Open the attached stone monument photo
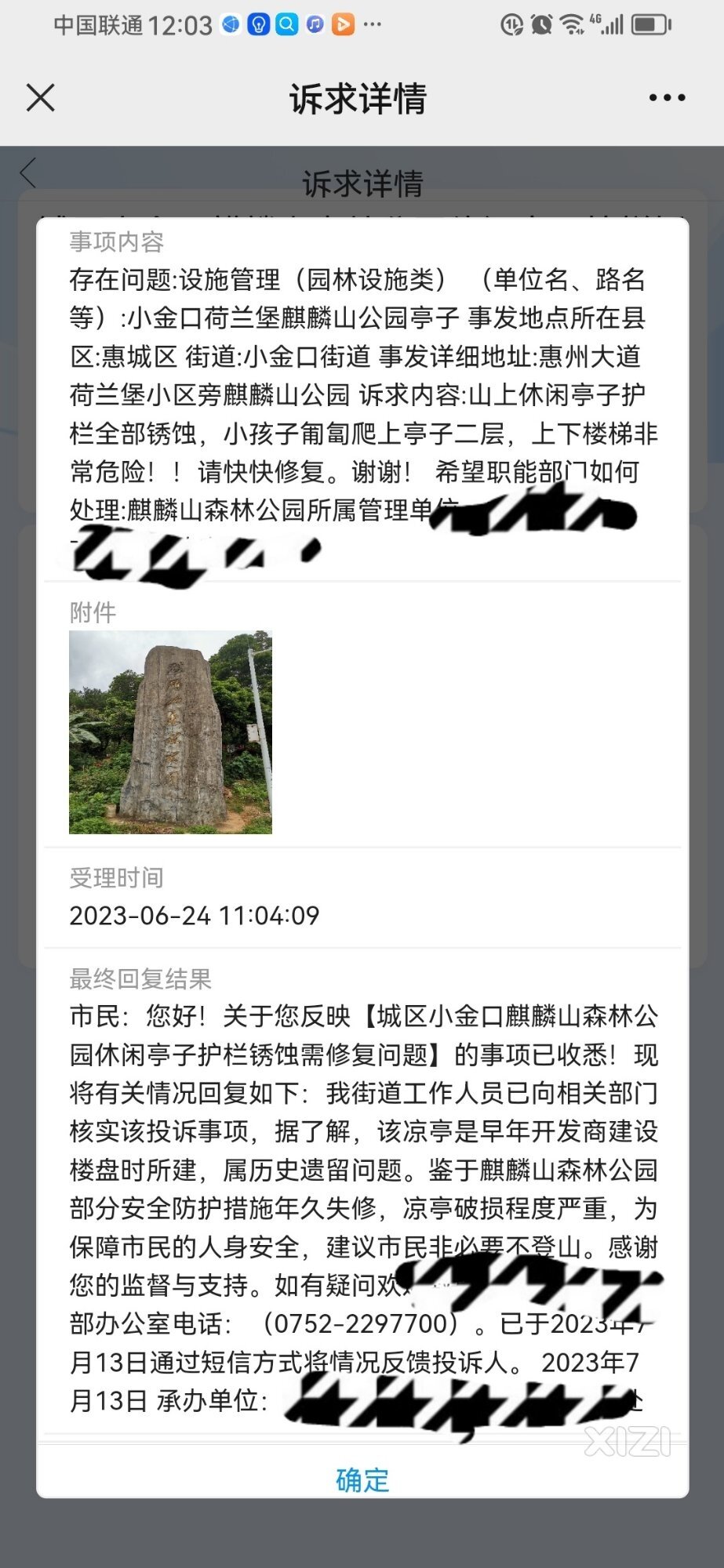 [170, 732]
